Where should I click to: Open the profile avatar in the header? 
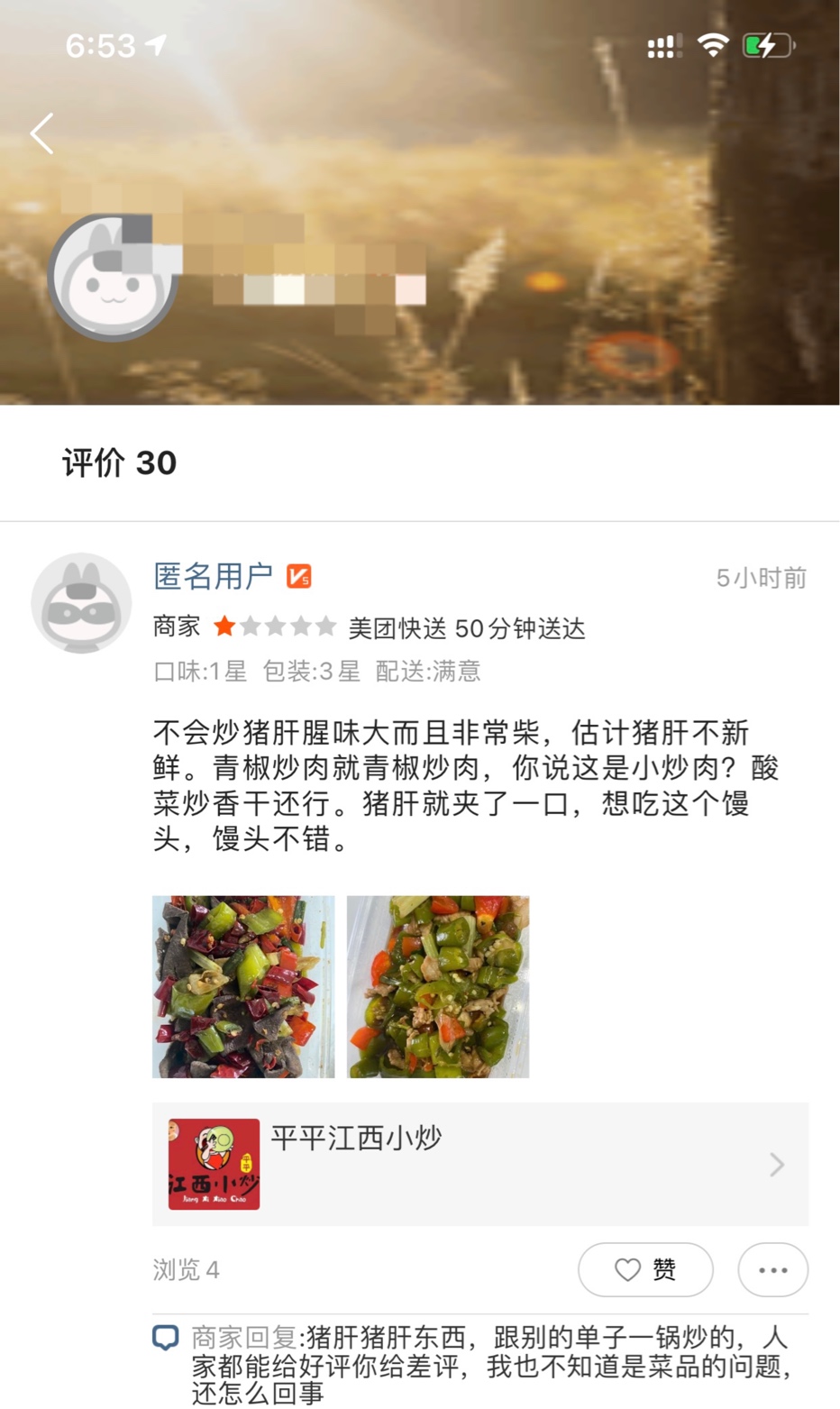tap(112, 278)
